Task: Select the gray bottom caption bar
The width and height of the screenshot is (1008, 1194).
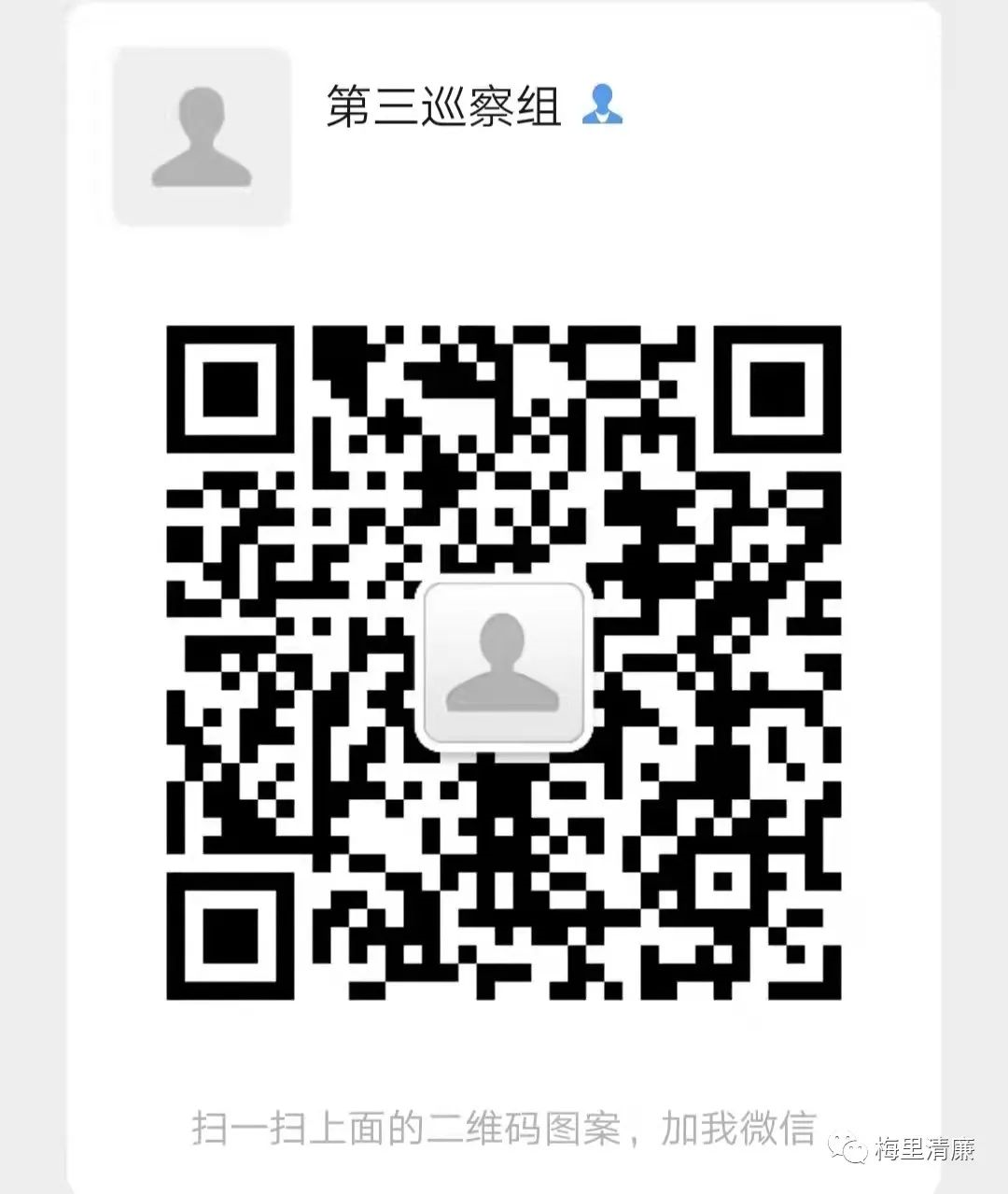Action: (504, 1127)
